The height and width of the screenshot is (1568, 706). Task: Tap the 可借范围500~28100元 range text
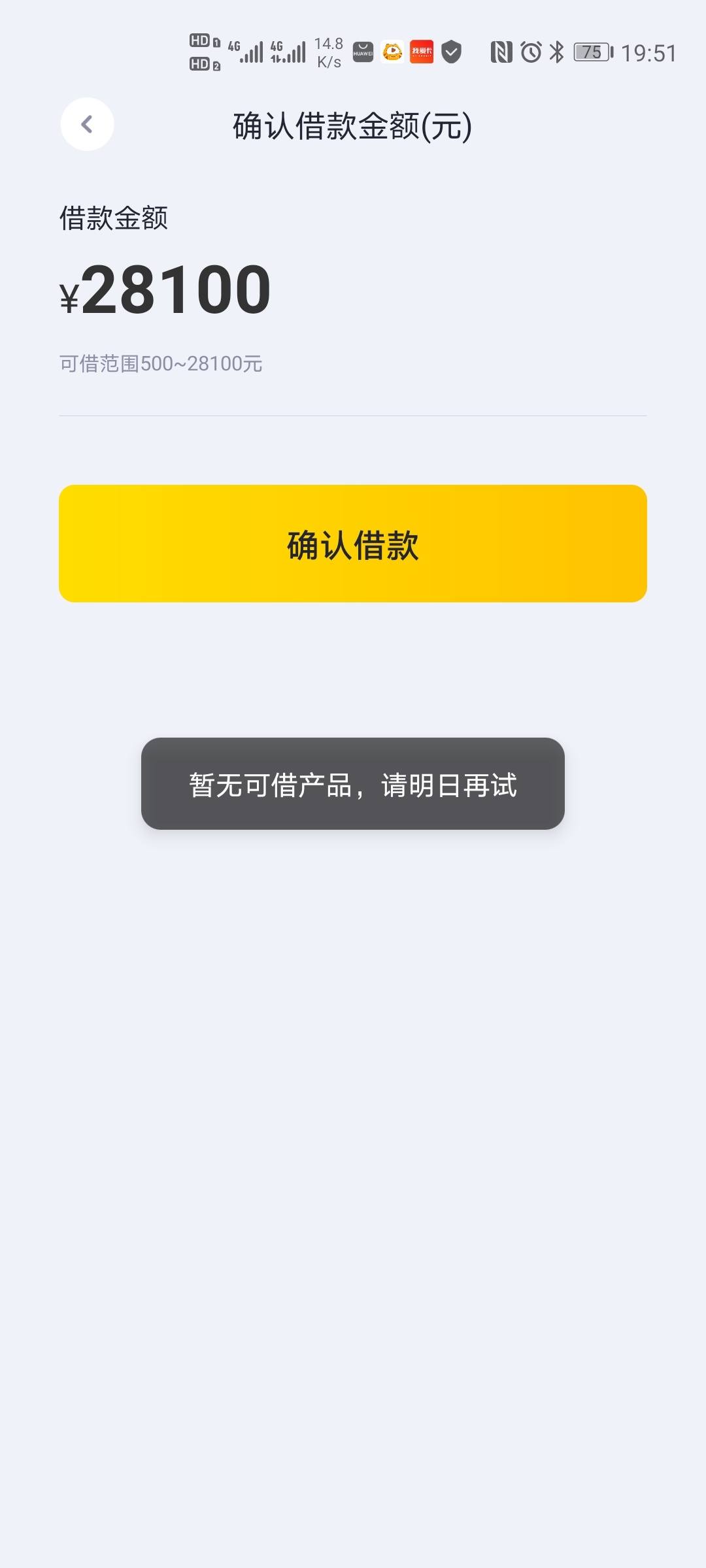click(160, 365)
